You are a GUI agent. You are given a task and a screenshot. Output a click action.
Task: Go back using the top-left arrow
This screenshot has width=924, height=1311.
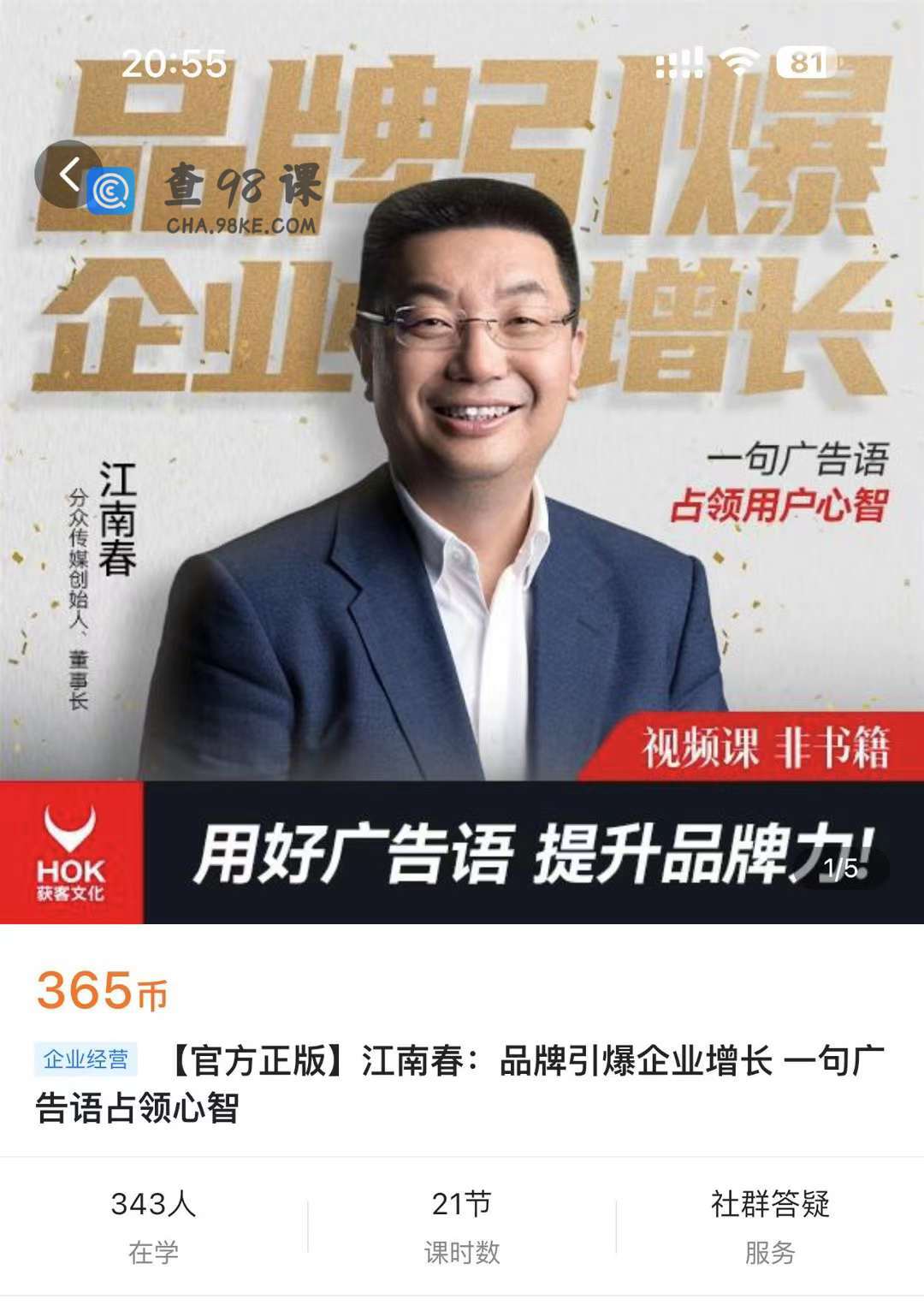(68, 175)
